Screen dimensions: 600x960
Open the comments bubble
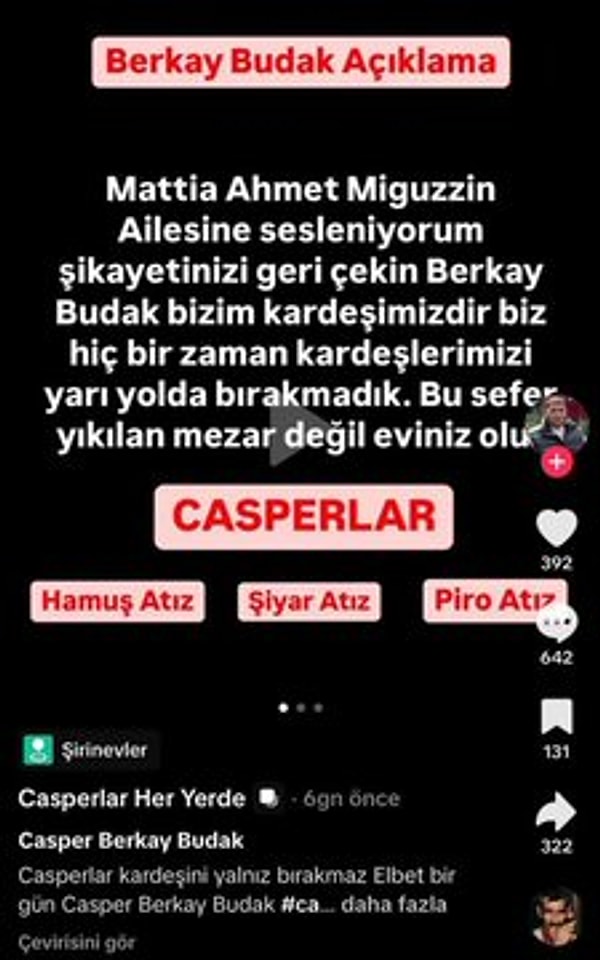(x=556, y=622)
